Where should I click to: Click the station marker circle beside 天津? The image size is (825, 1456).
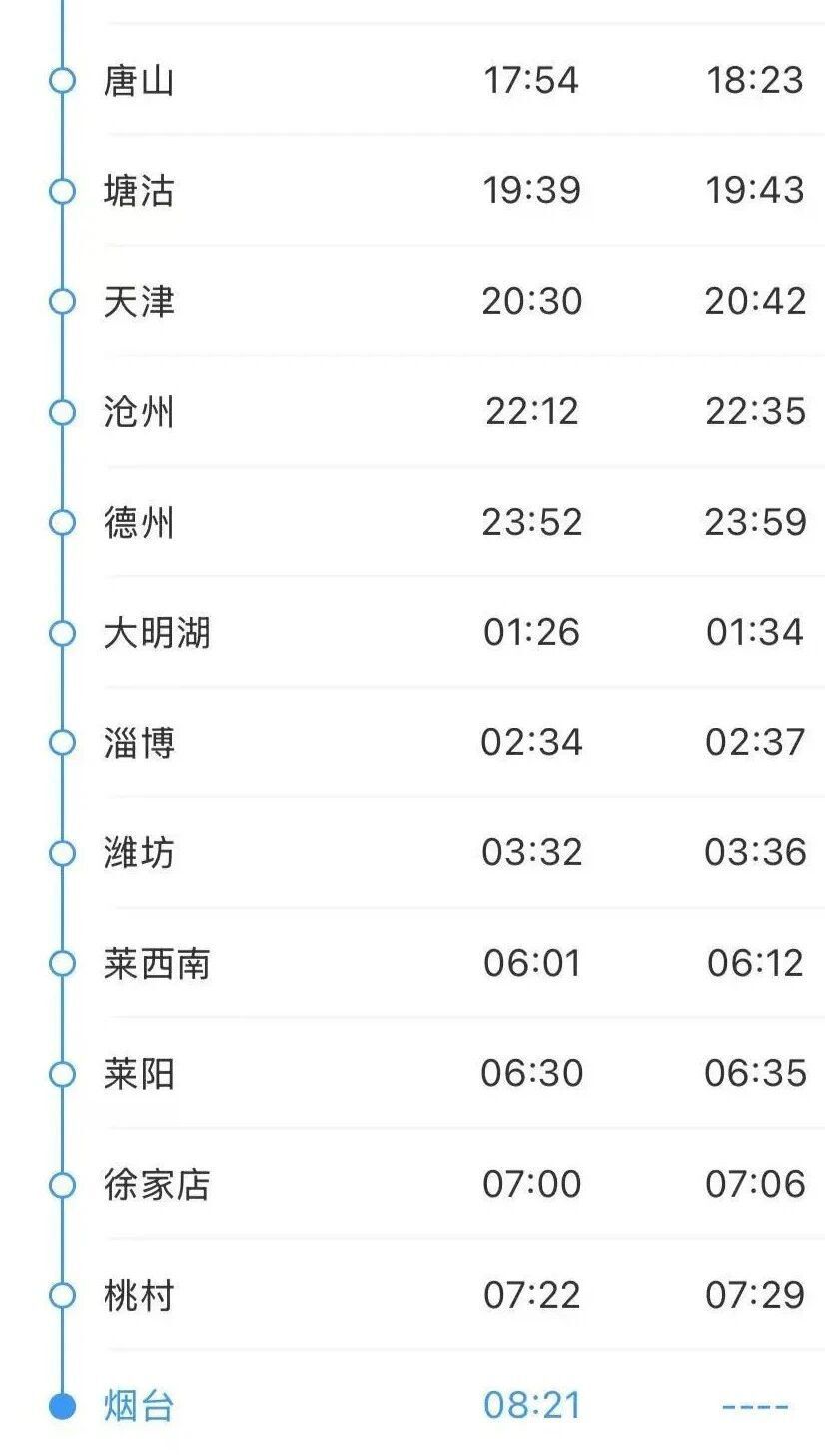pos(64,300)
